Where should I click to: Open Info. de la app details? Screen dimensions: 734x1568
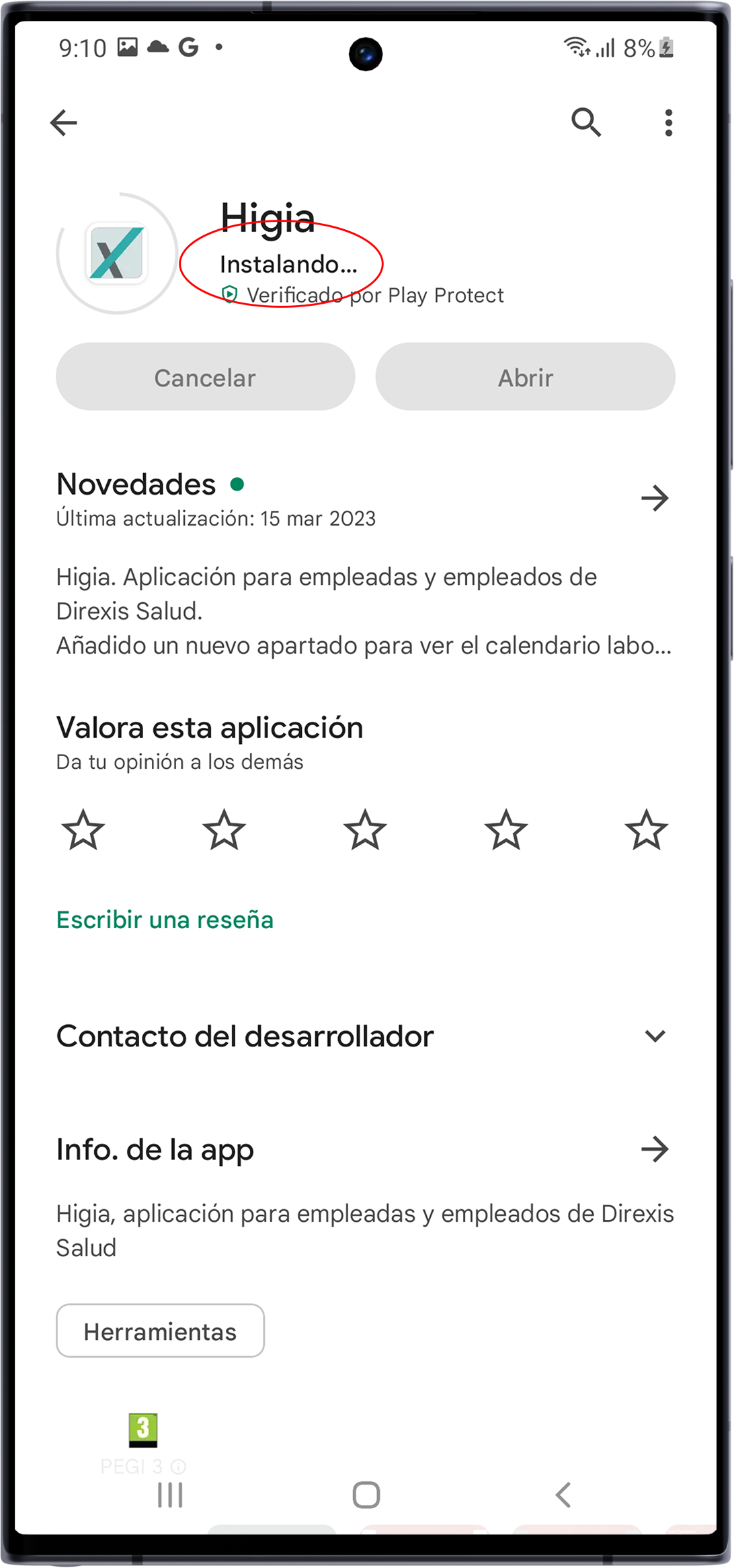[655, 1149]
